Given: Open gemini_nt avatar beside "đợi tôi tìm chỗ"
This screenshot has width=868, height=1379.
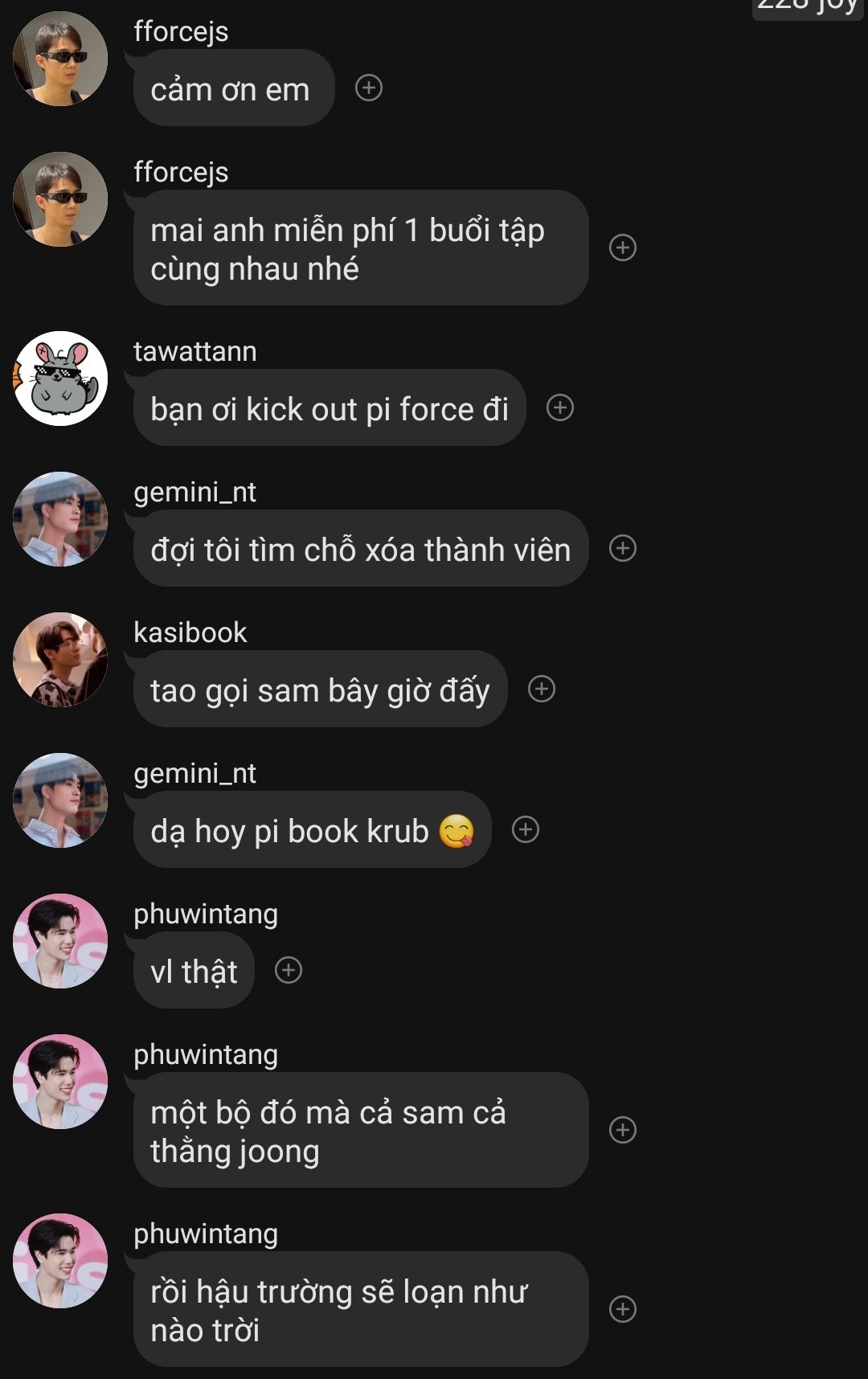Looking at the screenshot, I should click(x=60, y=519).
